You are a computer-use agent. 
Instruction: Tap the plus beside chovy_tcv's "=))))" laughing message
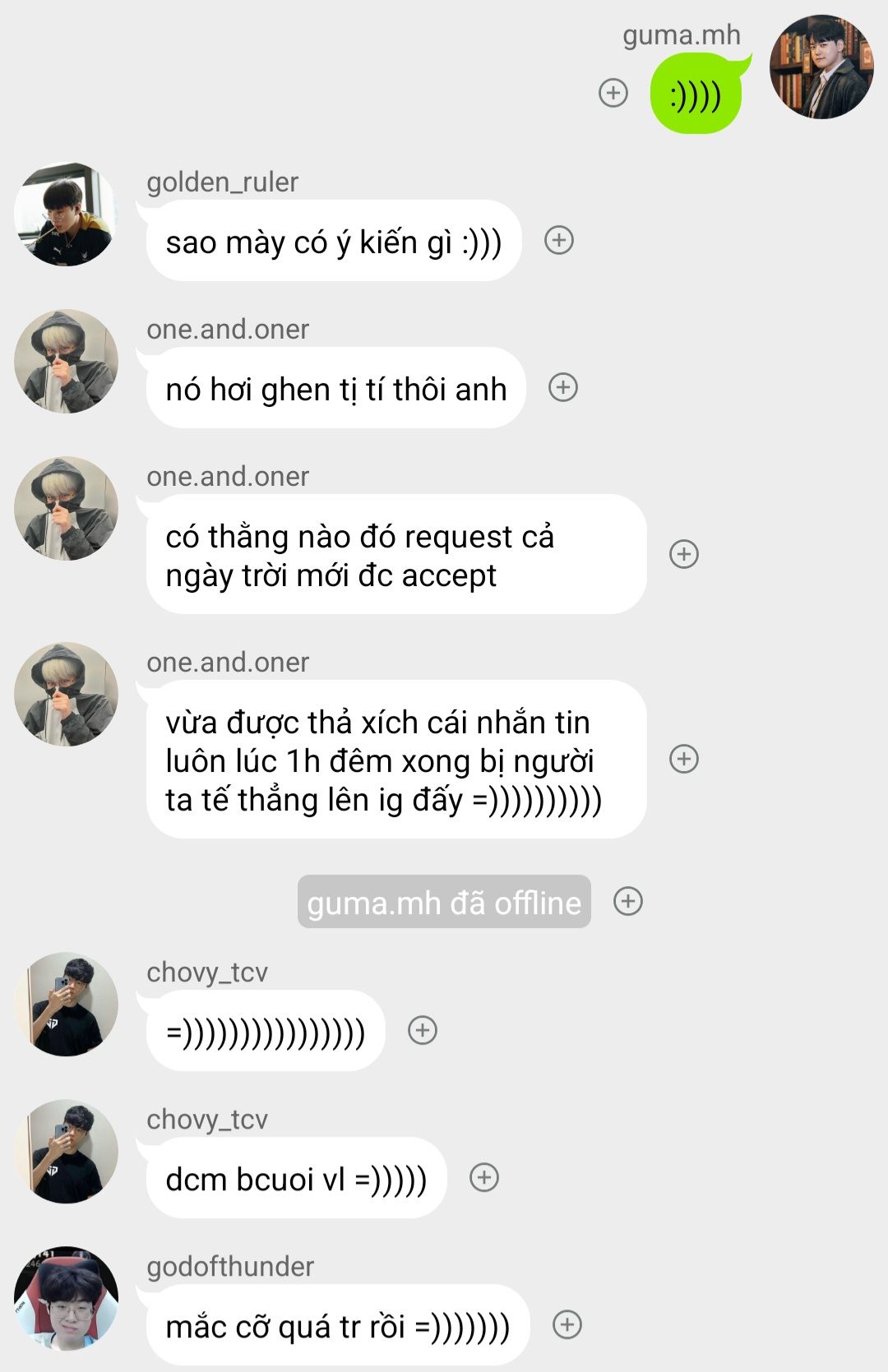423,1030
